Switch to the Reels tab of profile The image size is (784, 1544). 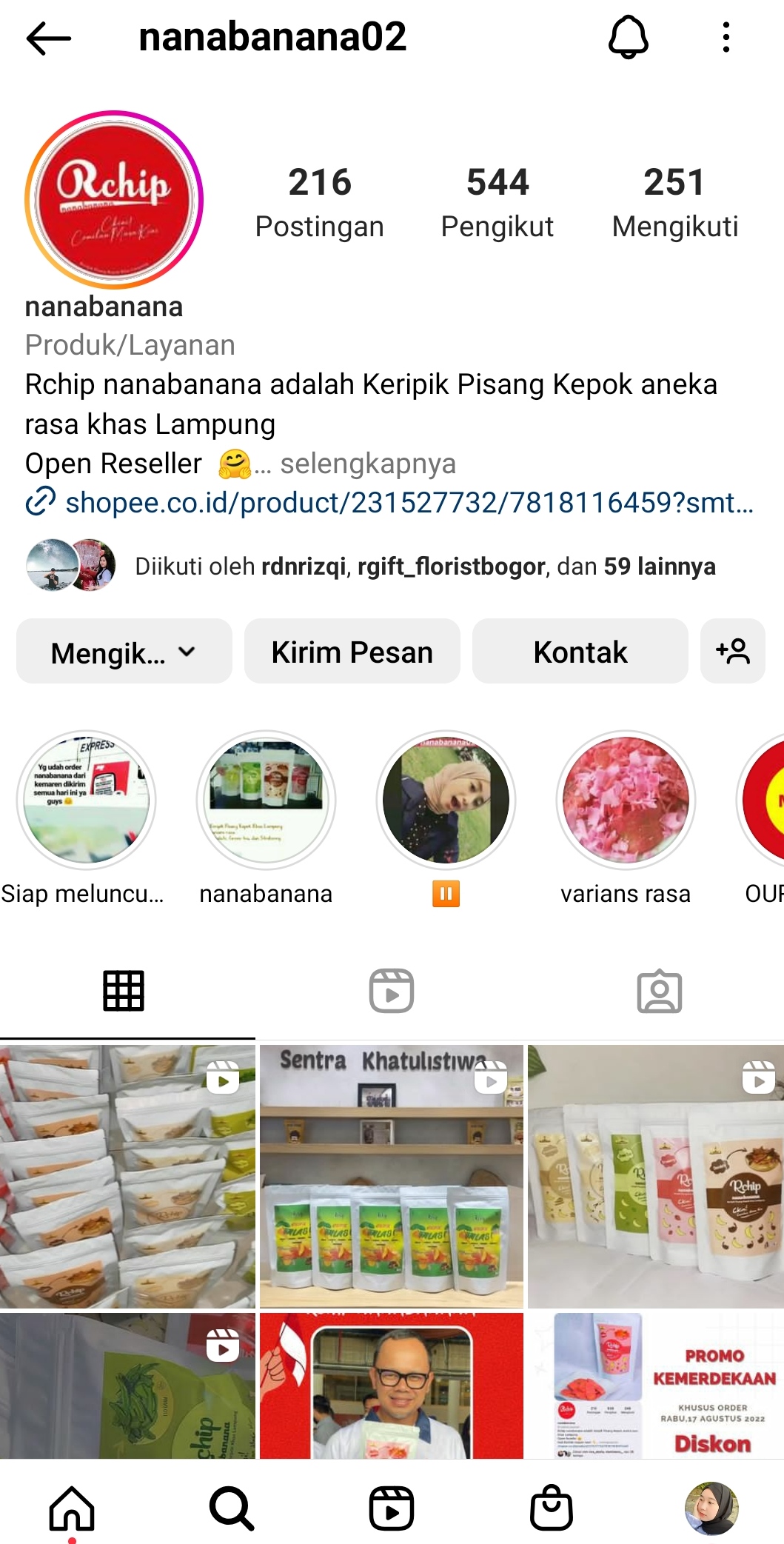point(391,990)
